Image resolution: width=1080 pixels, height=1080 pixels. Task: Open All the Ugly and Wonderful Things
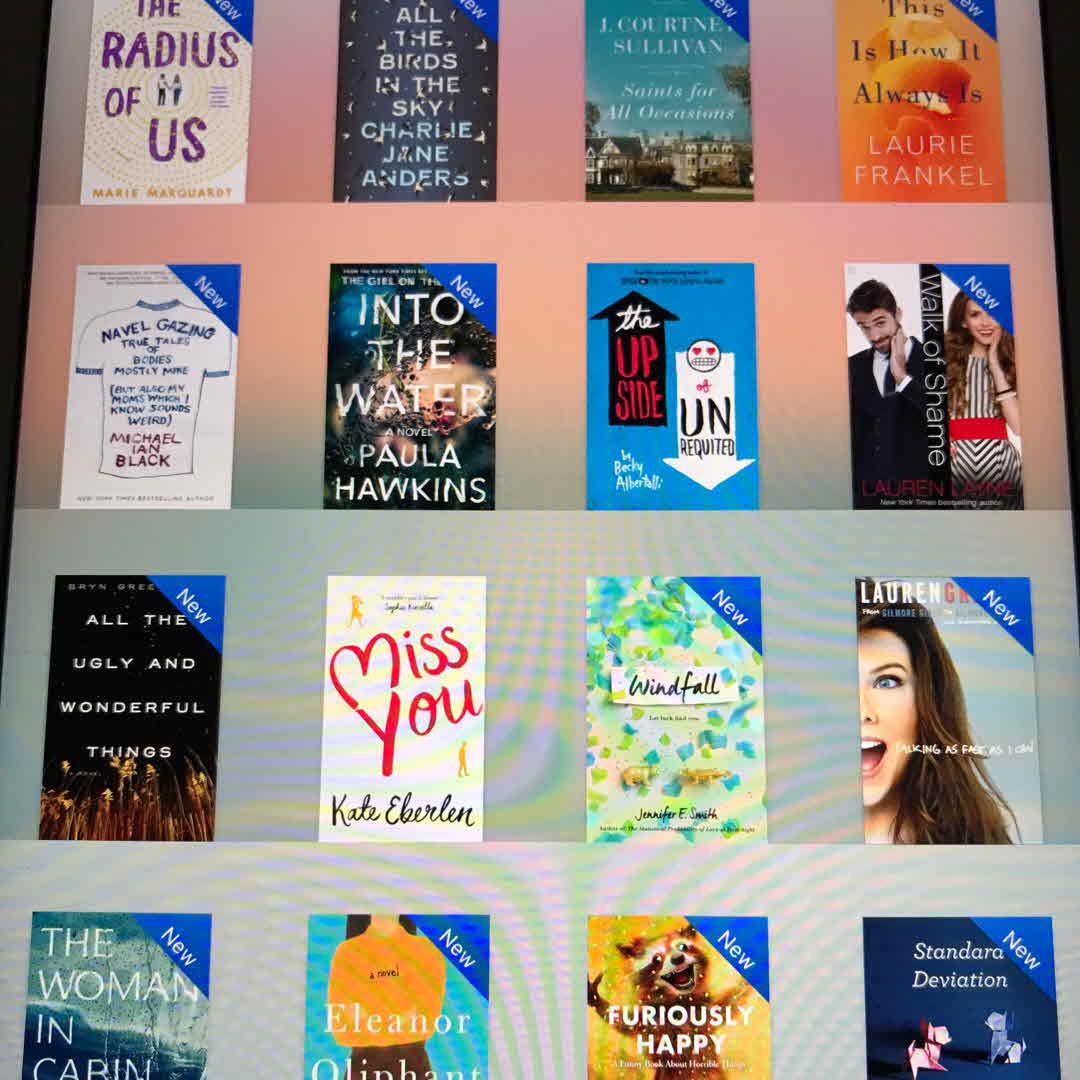(x=131, y=708)
